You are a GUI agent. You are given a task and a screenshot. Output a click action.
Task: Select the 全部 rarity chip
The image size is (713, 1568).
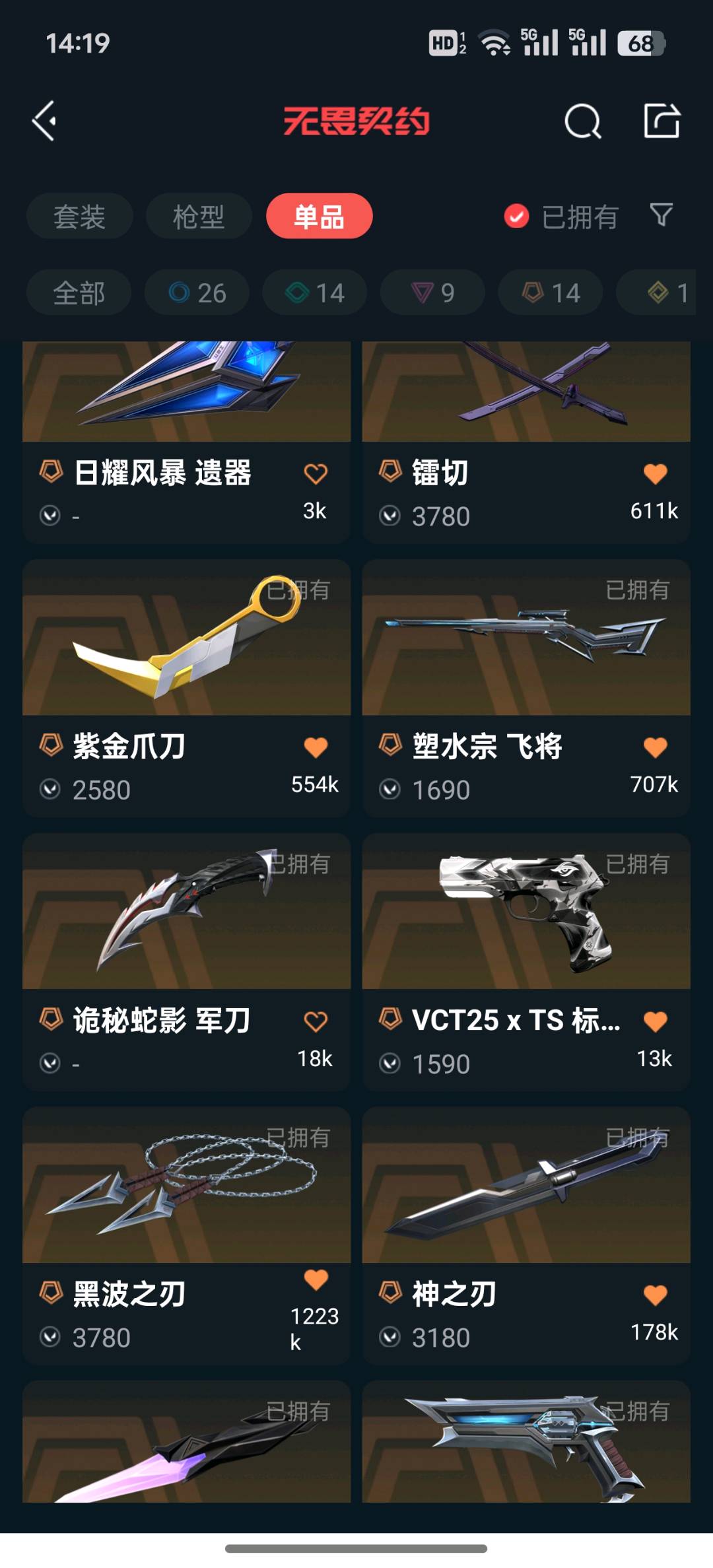(79, 293)
